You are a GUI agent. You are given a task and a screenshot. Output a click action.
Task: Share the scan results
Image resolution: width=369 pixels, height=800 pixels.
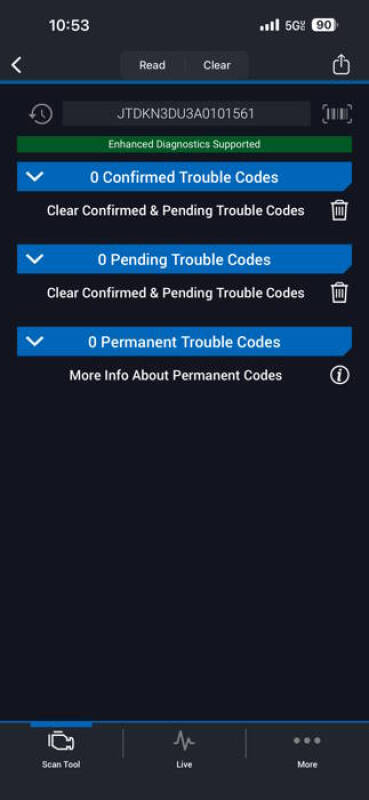pos(341,65)
